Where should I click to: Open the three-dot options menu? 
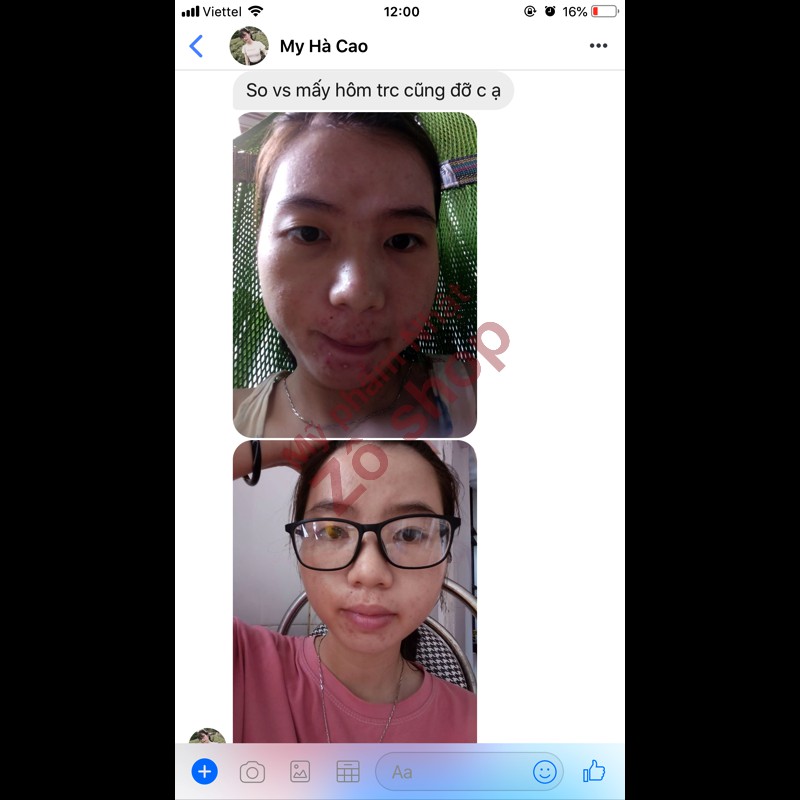click(598, 46)
